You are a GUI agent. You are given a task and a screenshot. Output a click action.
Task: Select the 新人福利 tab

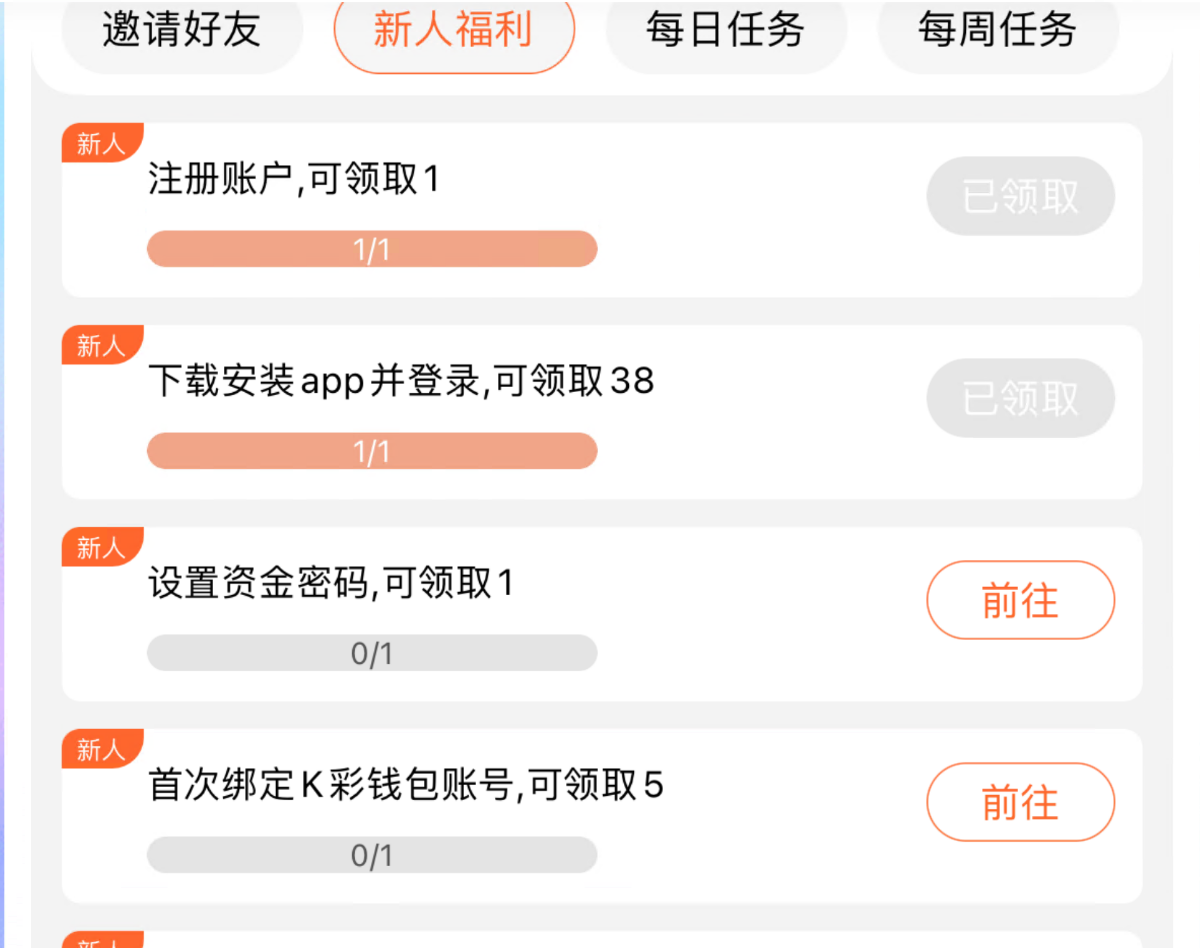(x=454, y=32)
